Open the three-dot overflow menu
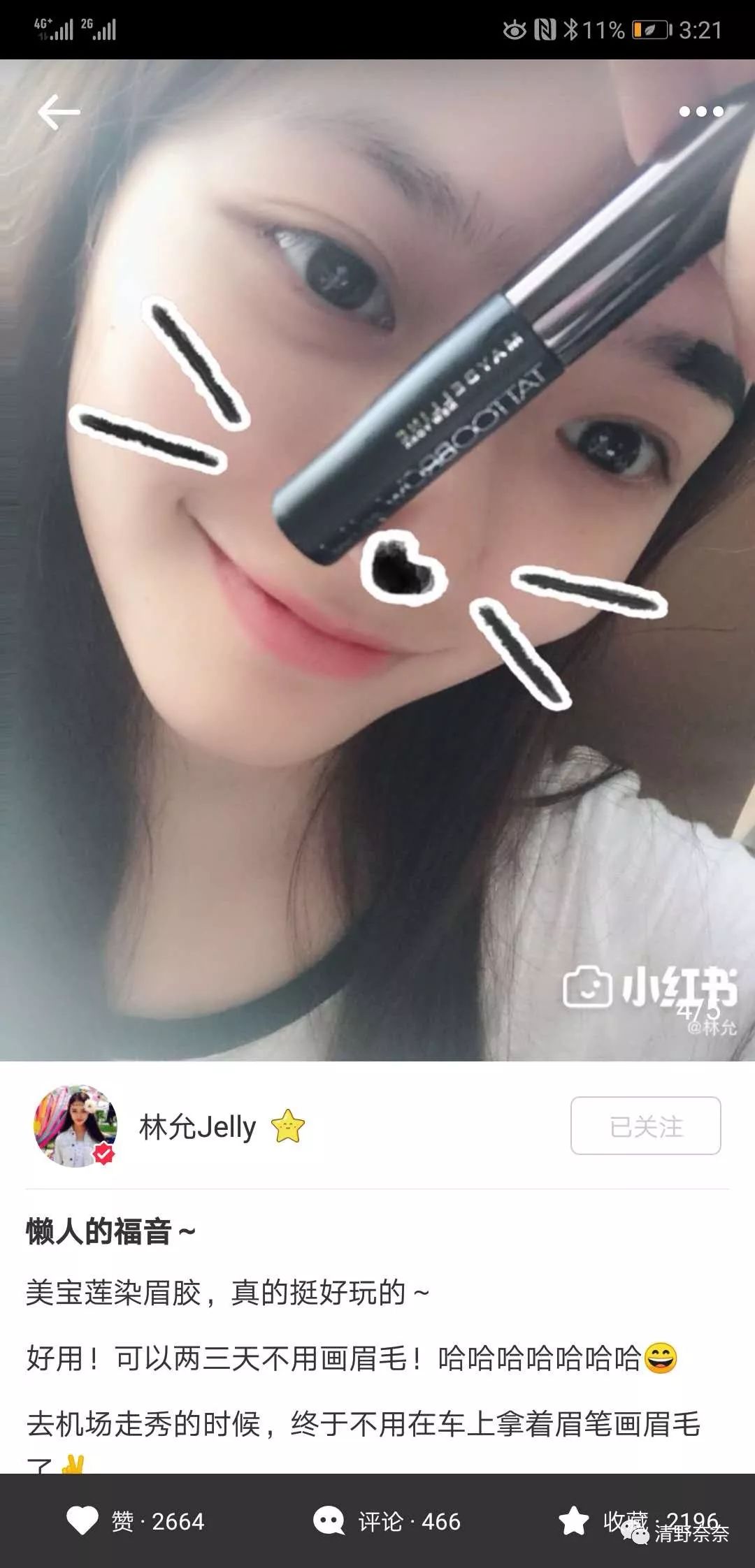Viewport: 755px width, 1568px height. tap(701, 112)
